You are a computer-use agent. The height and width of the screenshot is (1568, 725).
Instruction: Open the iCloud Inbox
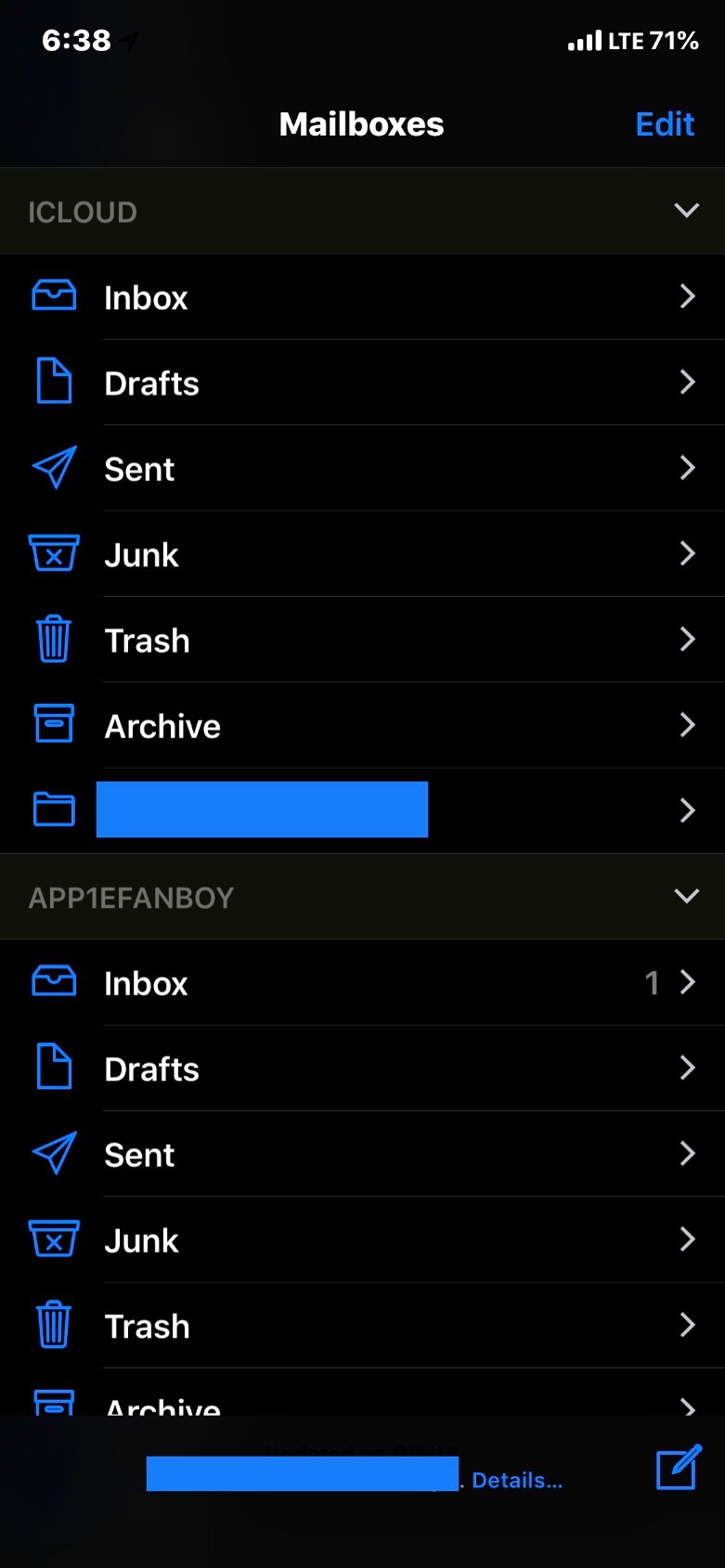coord(362,297)
